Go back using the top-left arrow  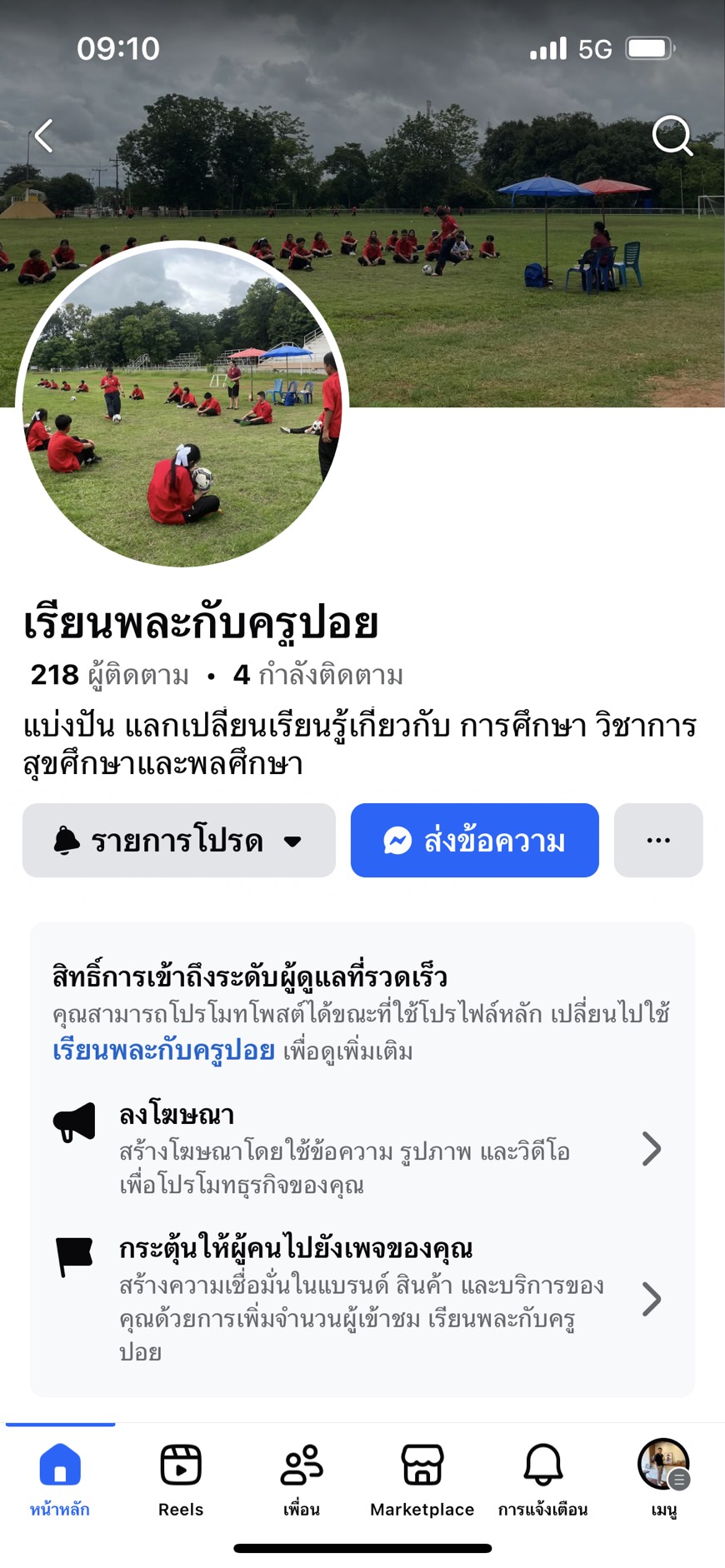tap(44, 136)
